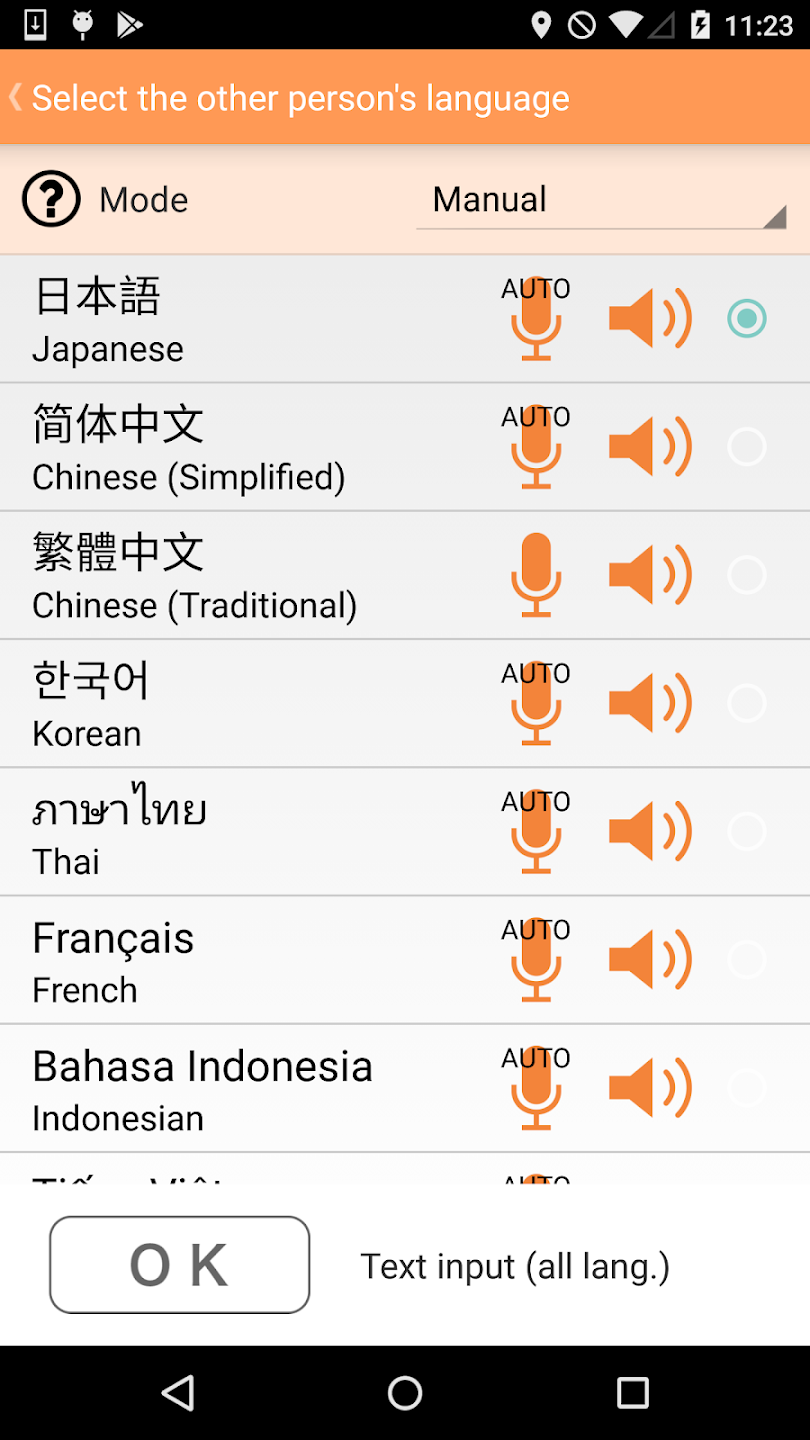Tap the Android home button
This screenshot has width=810, height=1440.
coord(405,1393)
